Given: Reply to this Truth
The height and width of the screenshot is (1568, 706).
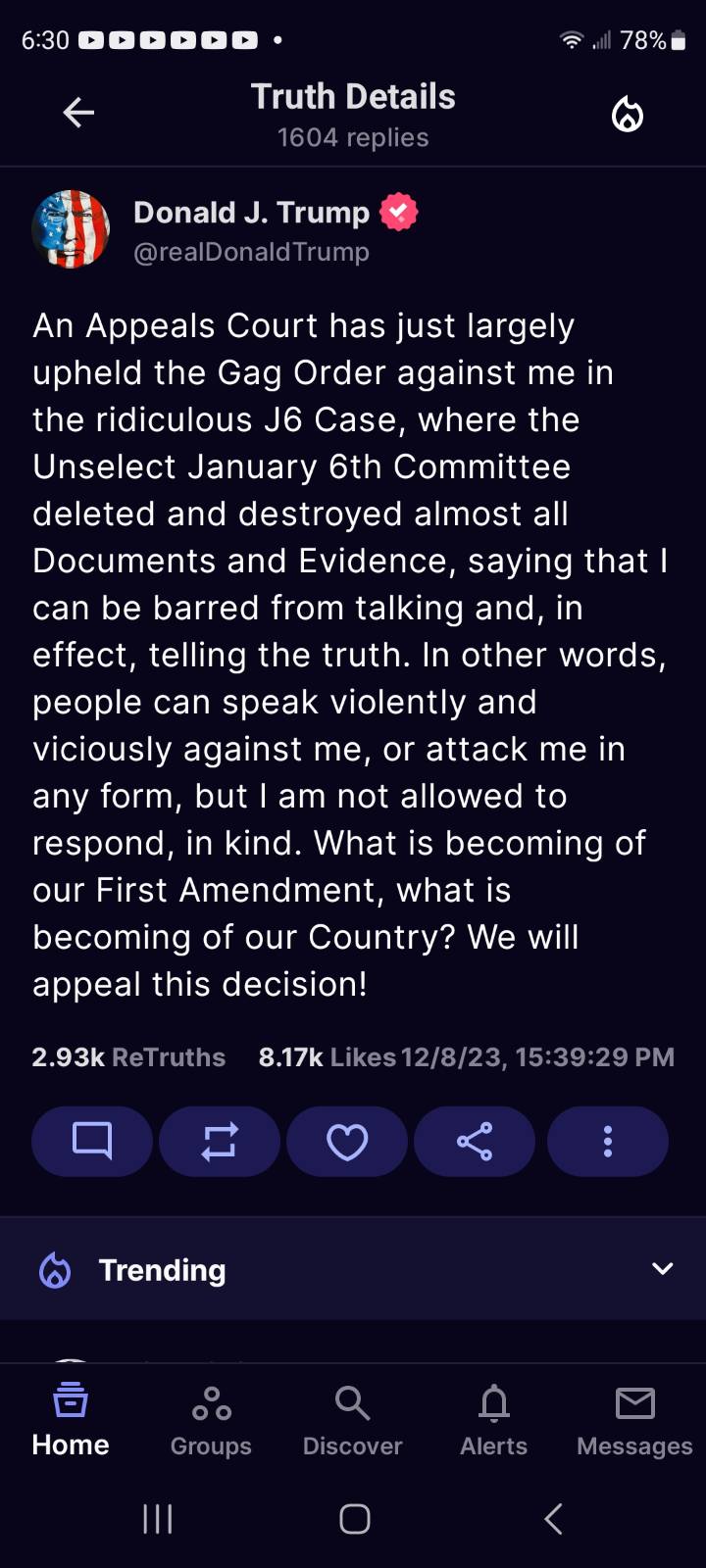Looking at the screenshot, I should pos(92,1141).
